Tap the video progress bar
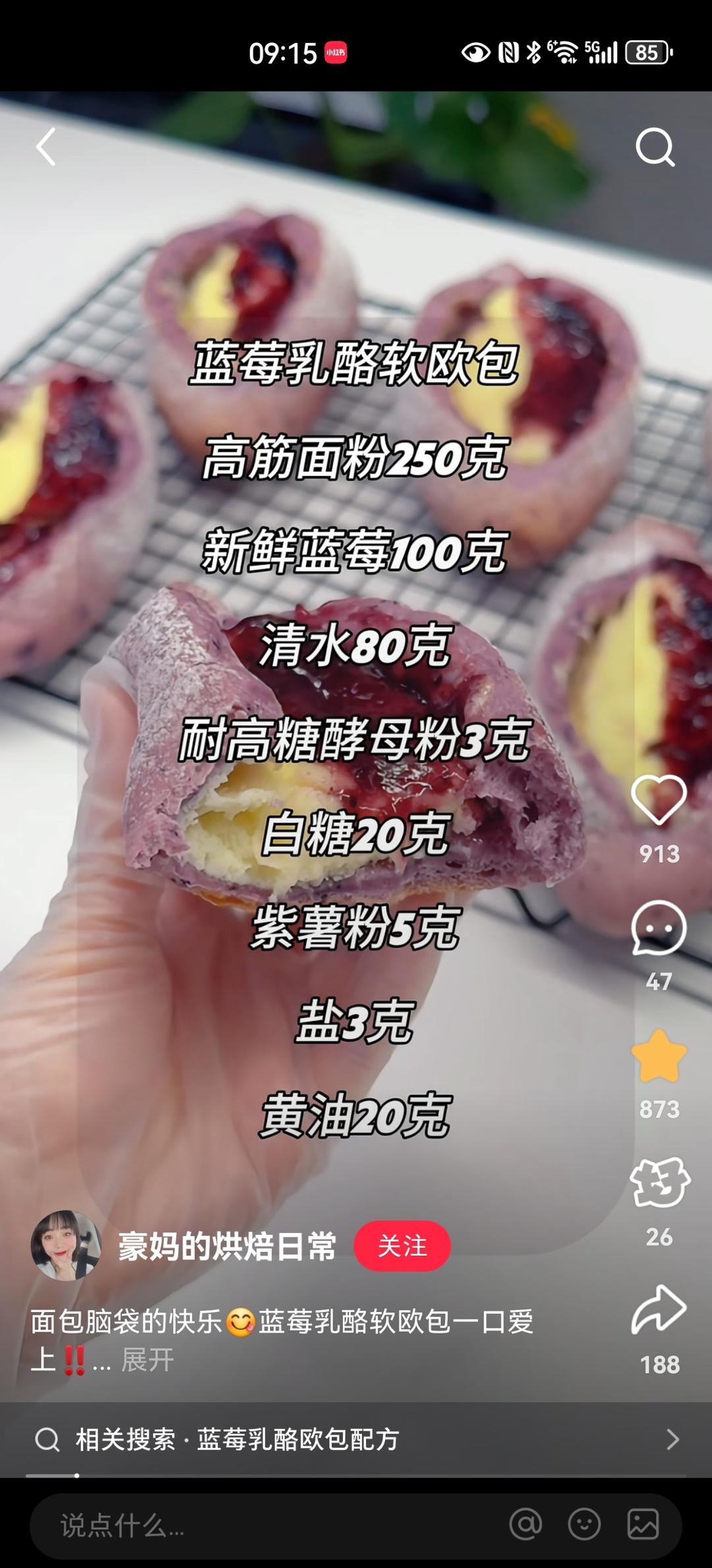 356,1476
